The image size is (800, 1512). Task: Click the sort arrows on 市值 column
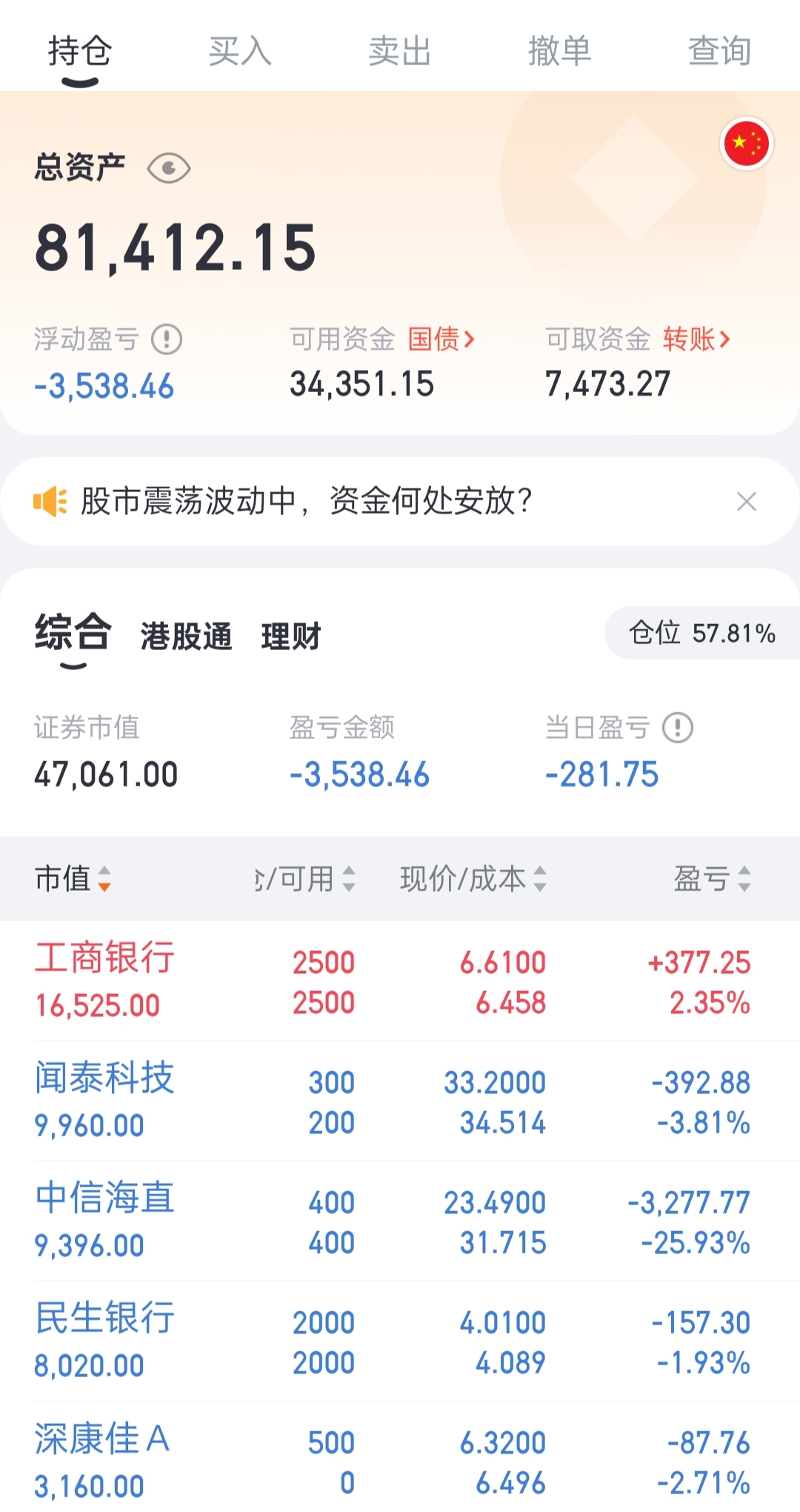pos(106,882)
